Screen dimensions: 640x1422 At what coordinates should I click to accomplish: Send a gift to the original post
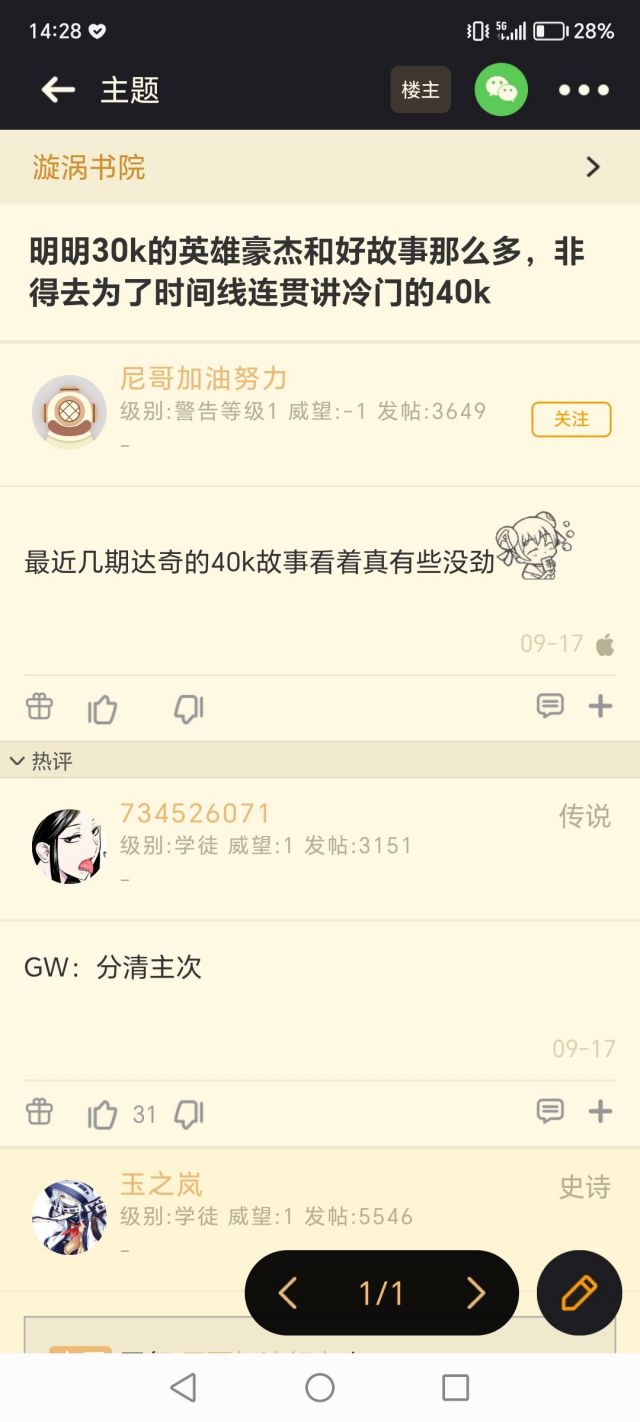[x=39, y=707]
